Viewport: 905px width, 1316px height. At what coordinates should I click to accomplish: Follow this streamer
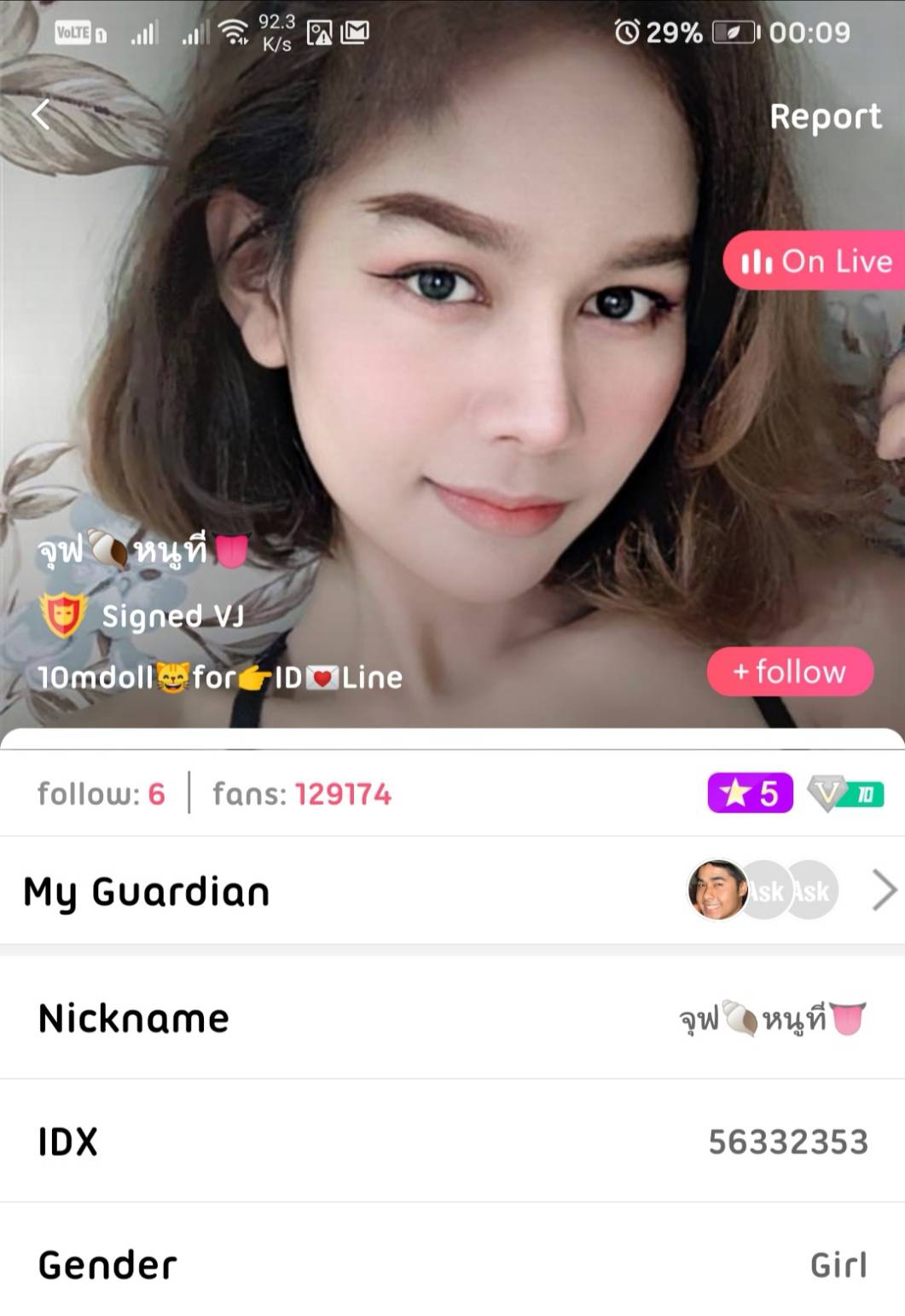790,672
